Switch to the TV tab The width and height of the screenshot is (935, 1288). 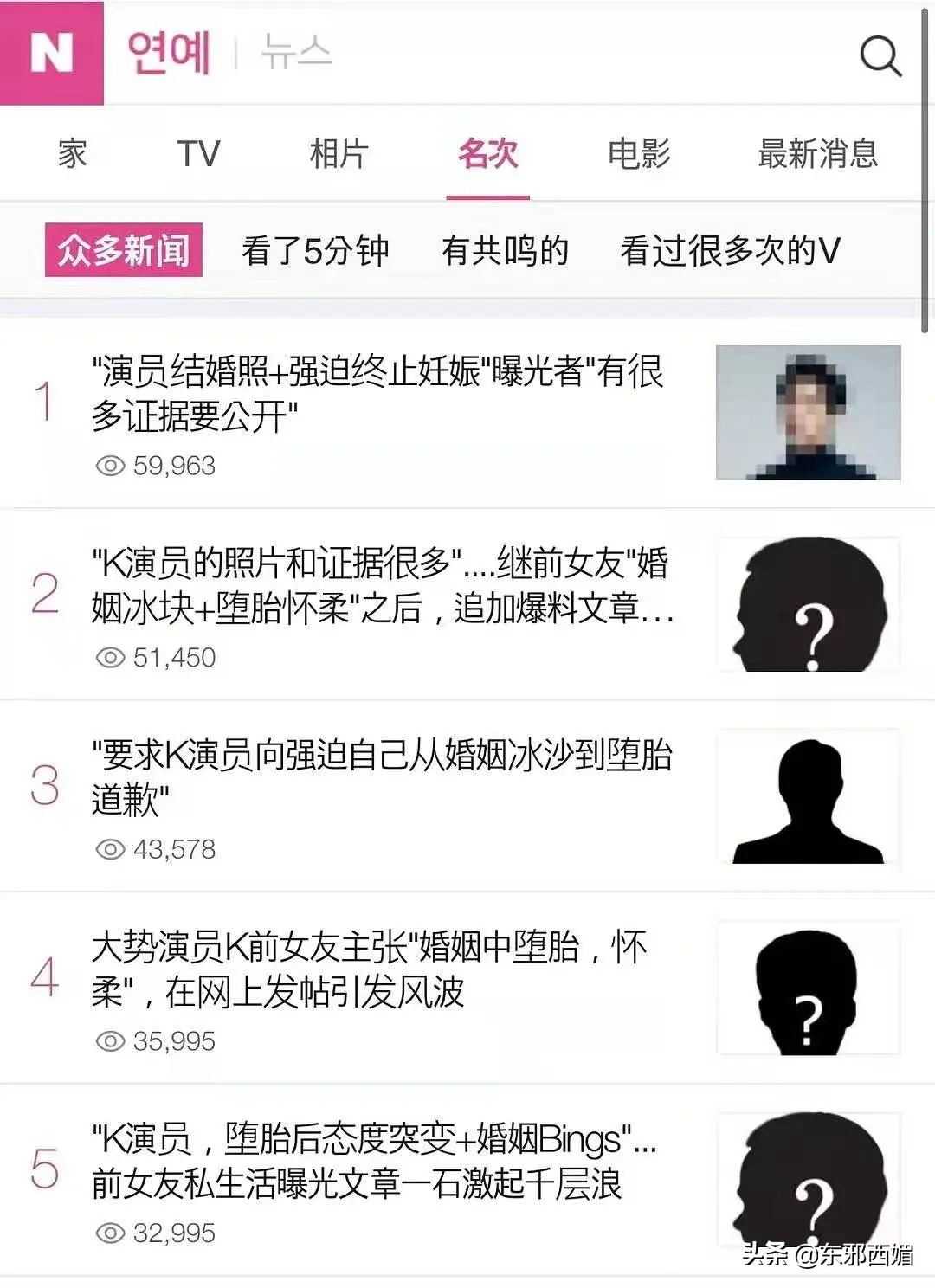click(x=197, y=154)
